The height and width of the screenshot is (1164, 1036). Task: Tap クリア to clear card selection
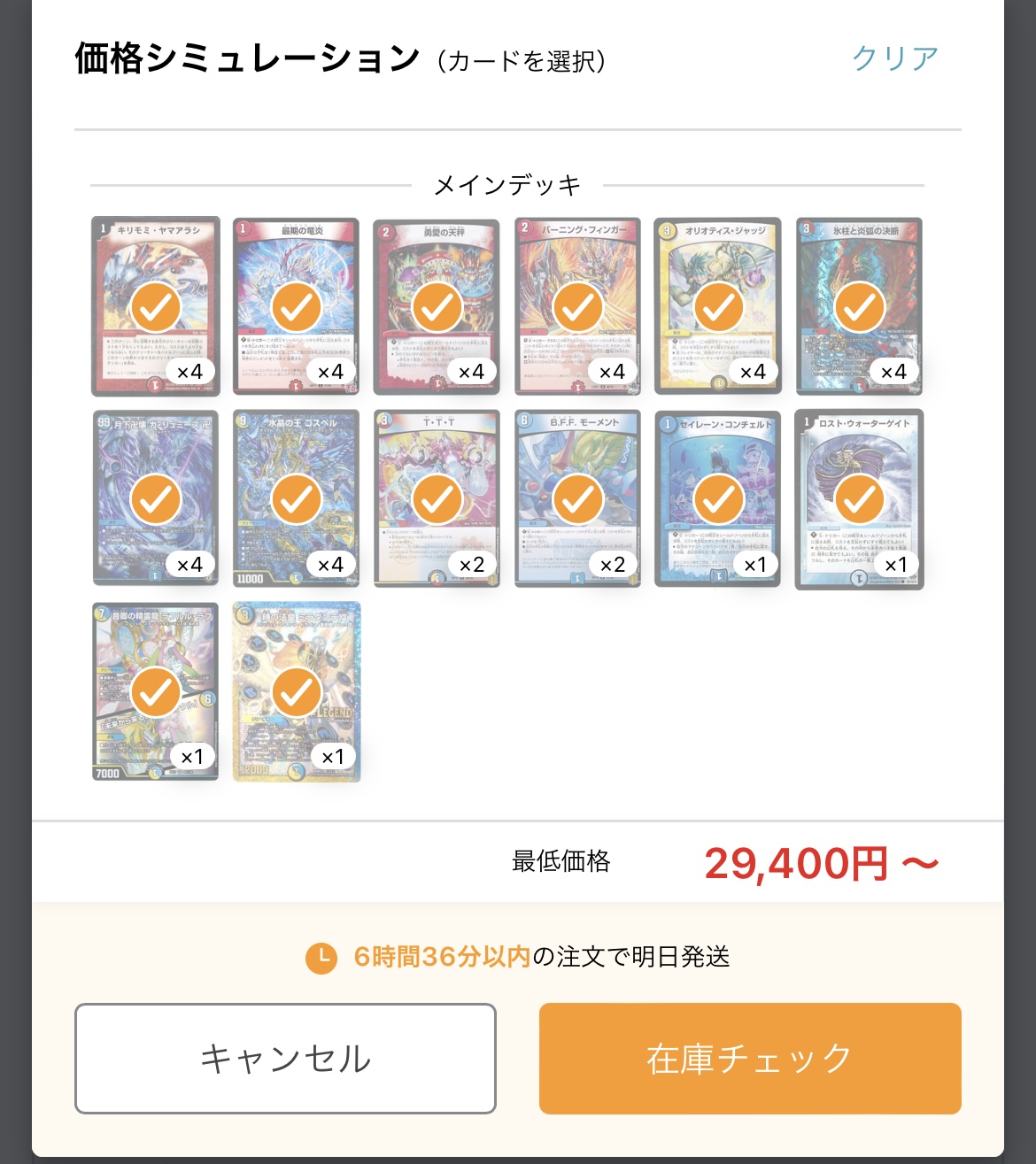(x=894, y=58)
